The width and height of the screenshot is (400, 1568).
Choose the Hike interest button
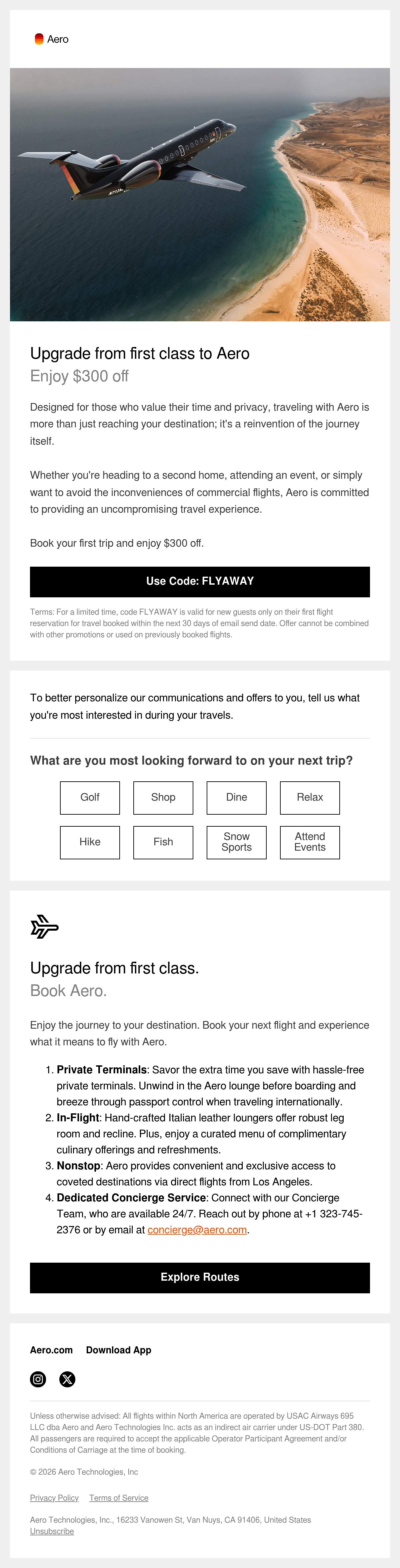coord(90,842)
